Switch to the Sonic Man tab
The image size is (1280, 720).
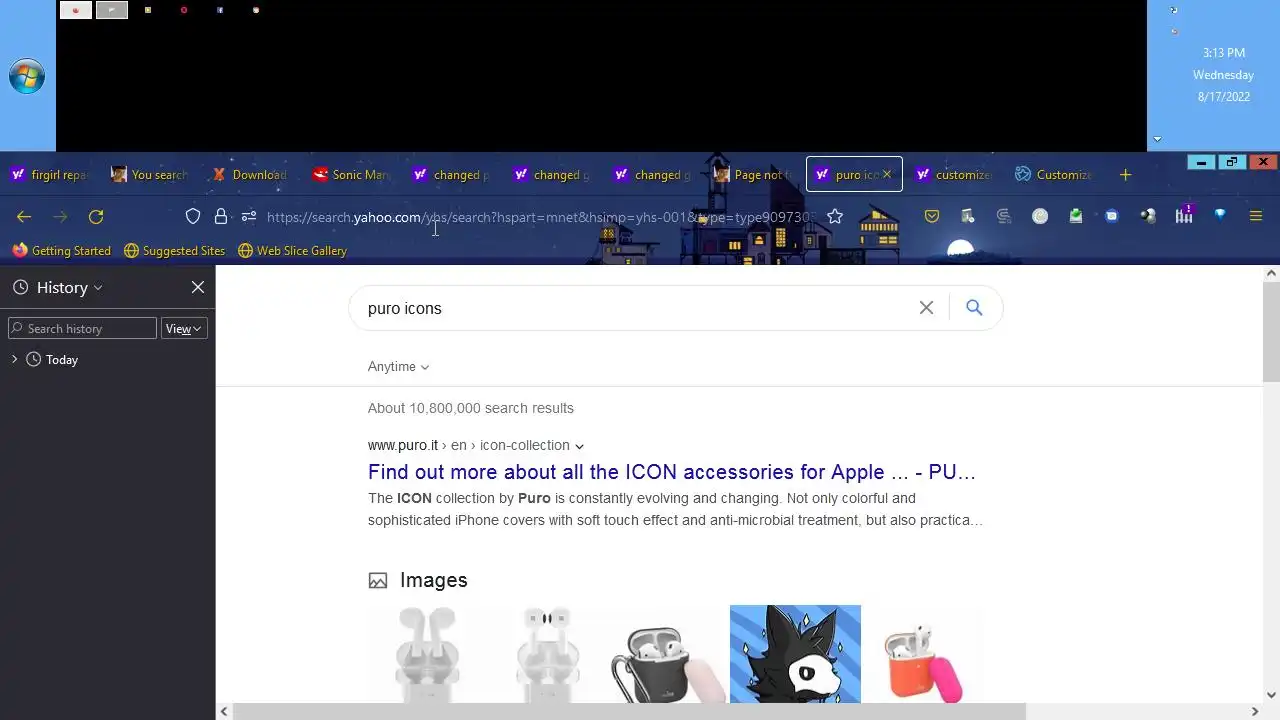point(352,175)
